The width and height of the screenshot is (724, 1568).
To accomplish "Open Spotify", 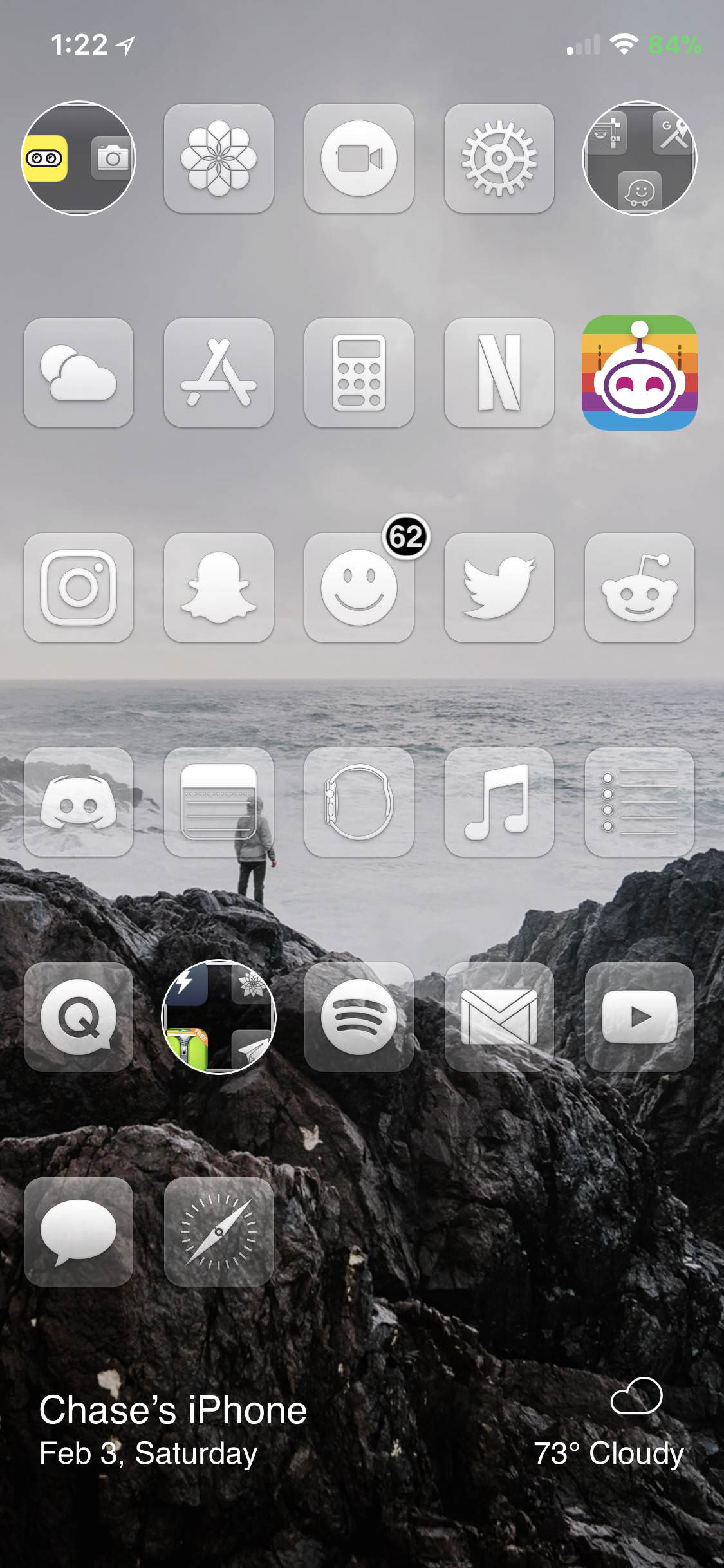I will pyautogui.click(x=359, y=1017).
